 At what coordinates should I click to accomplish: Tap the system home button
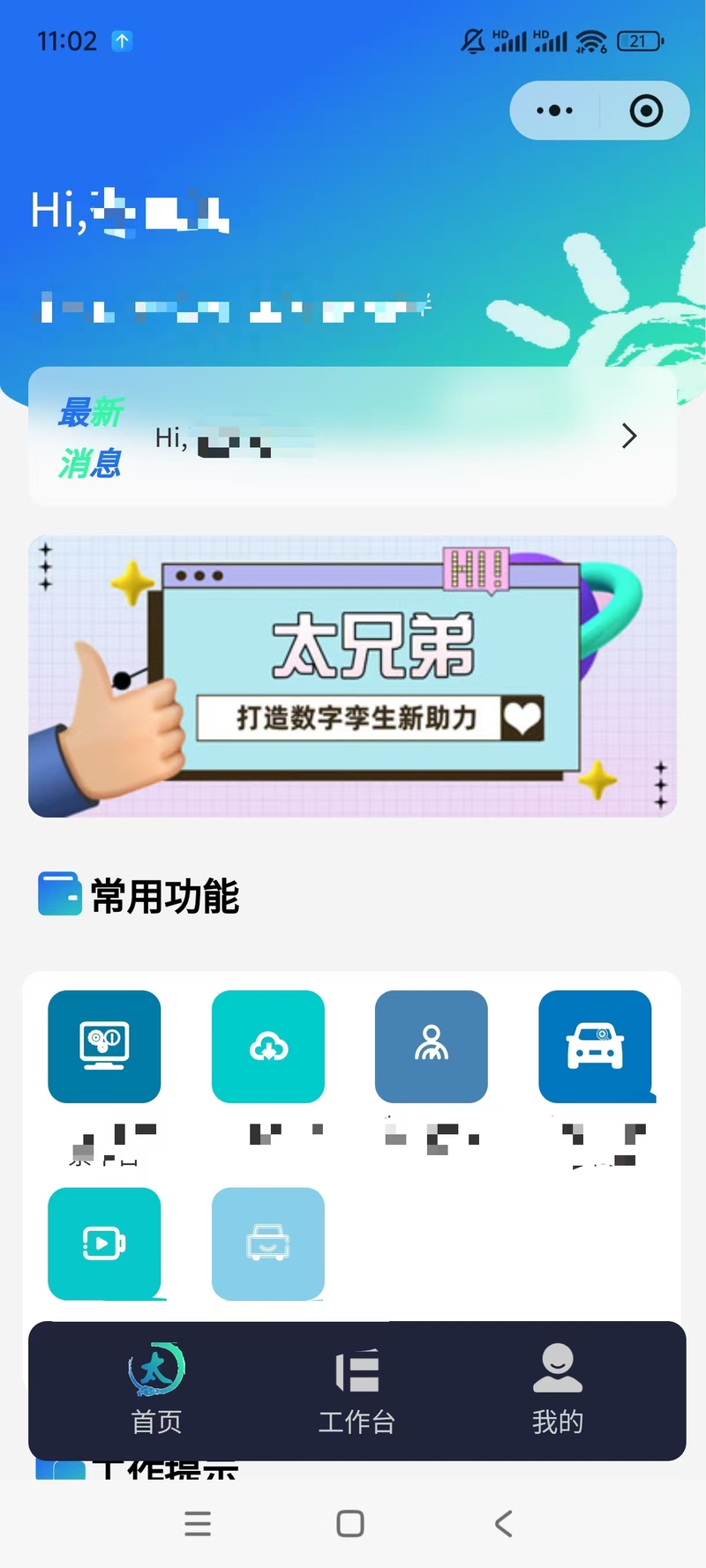350,1523
